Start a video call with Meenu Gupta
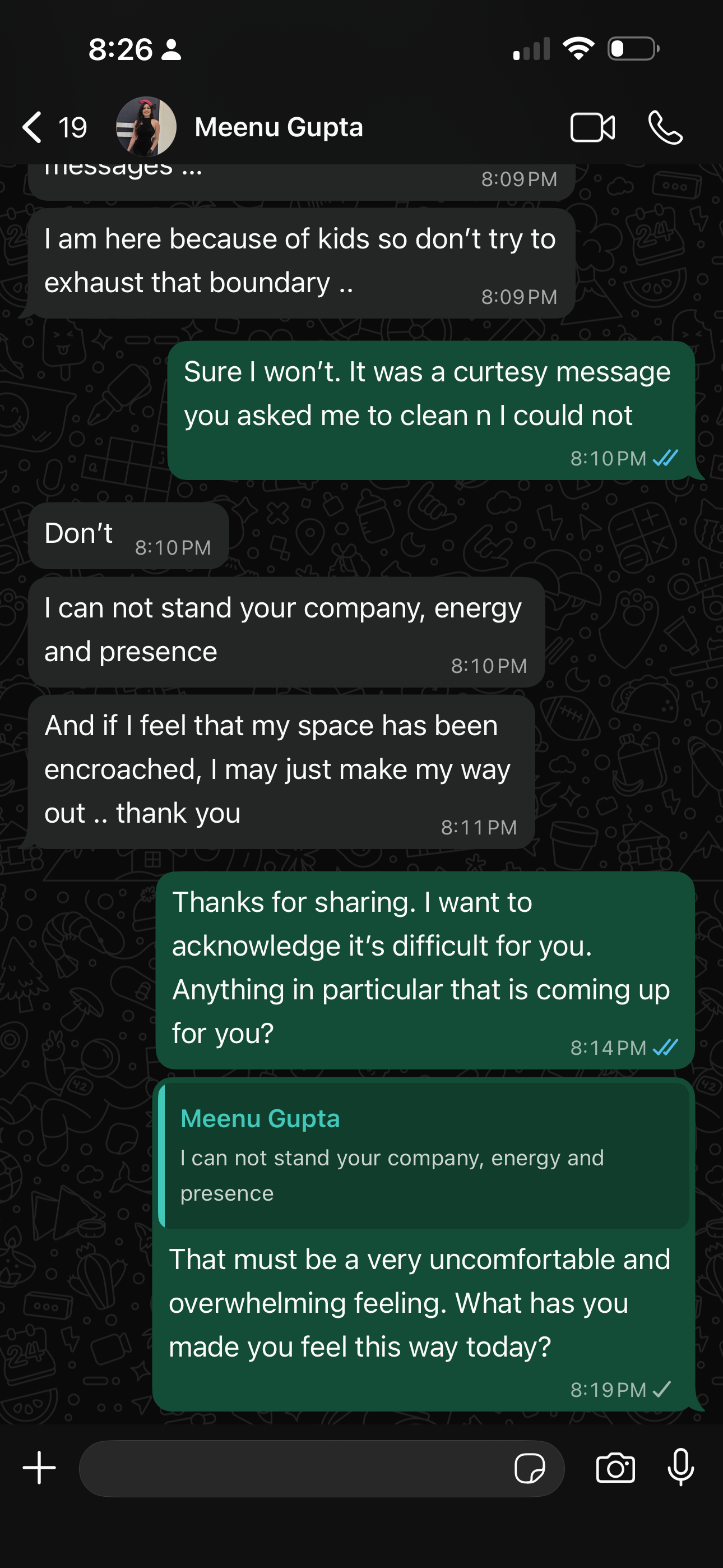 [591, 127]
